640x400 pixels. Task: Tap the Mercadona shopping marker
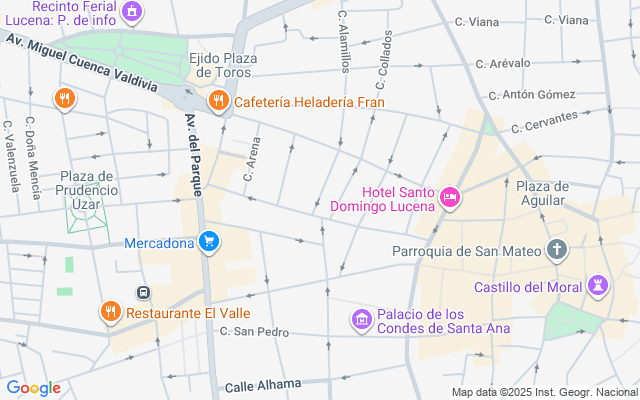[208, 242]
